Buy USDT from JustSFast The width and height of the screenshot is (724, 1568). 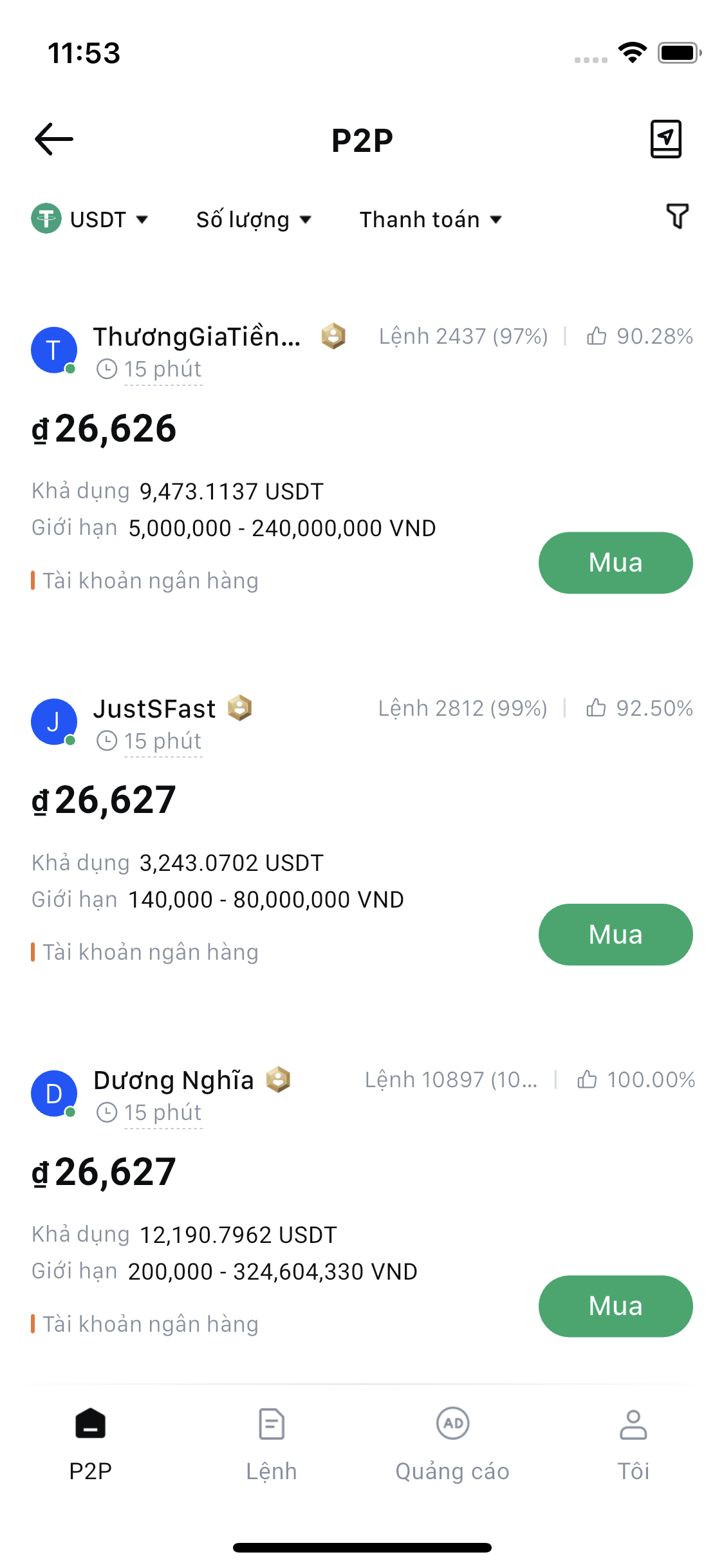pos(615,935)
